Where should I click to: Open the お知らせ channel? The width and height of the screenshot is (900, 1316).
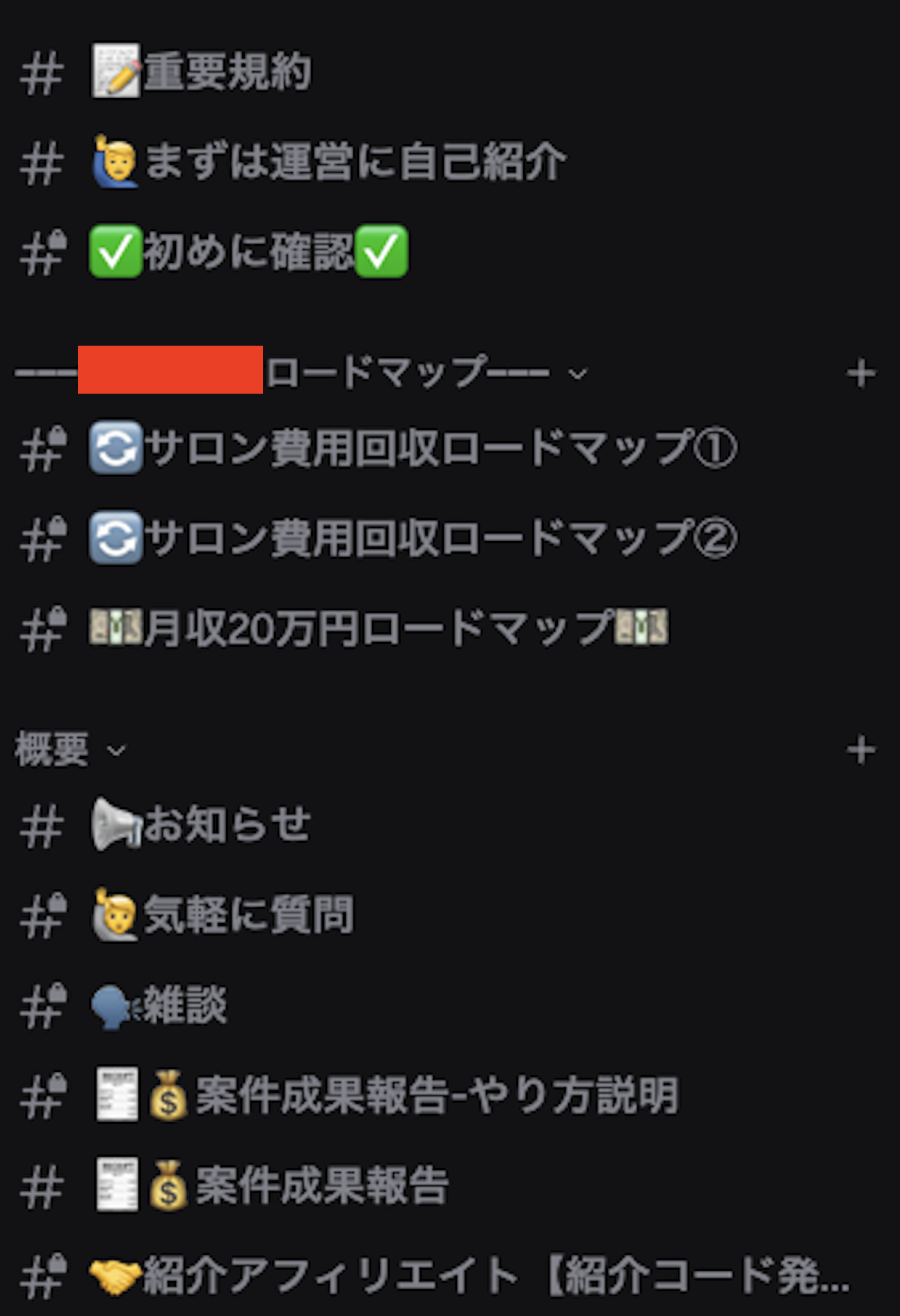pos(227,824)
